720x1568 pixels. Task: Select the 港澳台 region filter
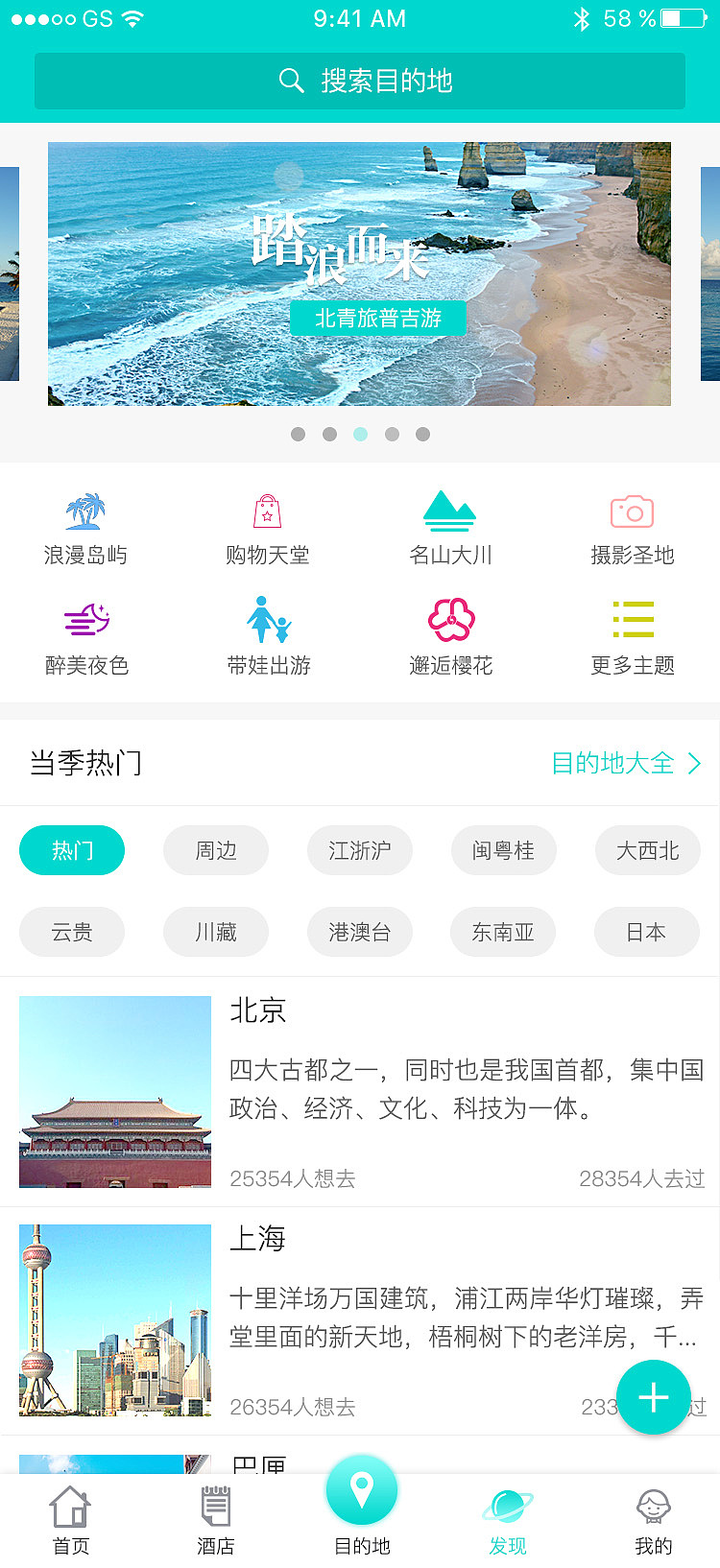pyautogui.click(x=360, y=932)
